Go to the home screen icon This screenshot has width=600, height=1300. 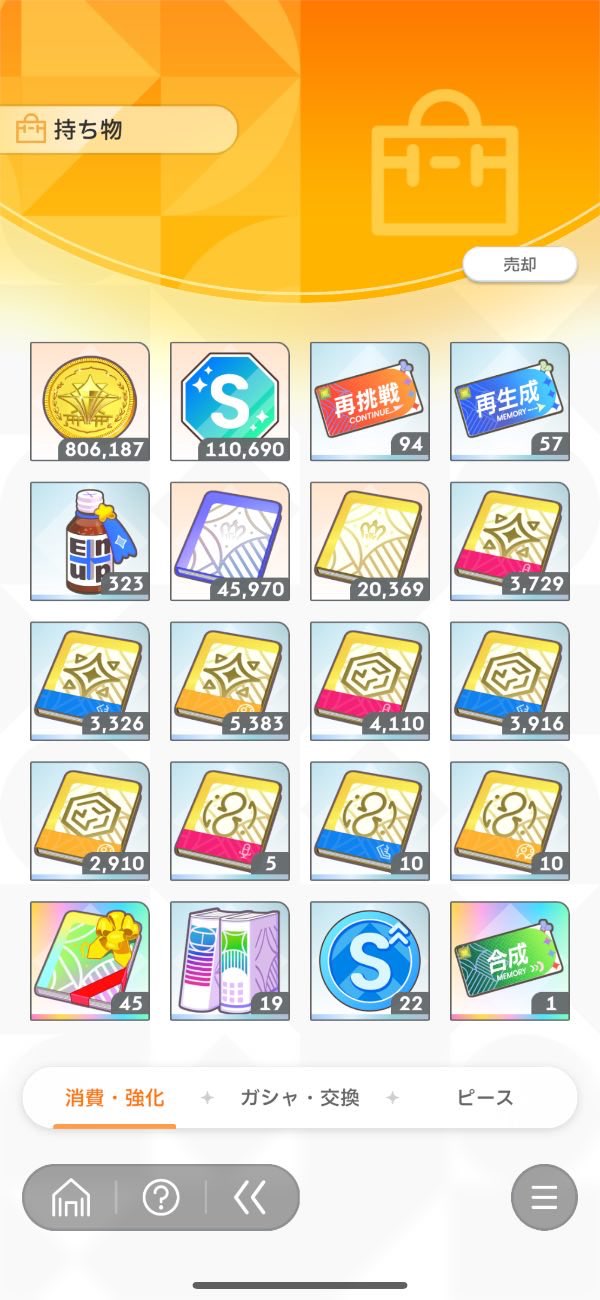[x=70, y=1197]
